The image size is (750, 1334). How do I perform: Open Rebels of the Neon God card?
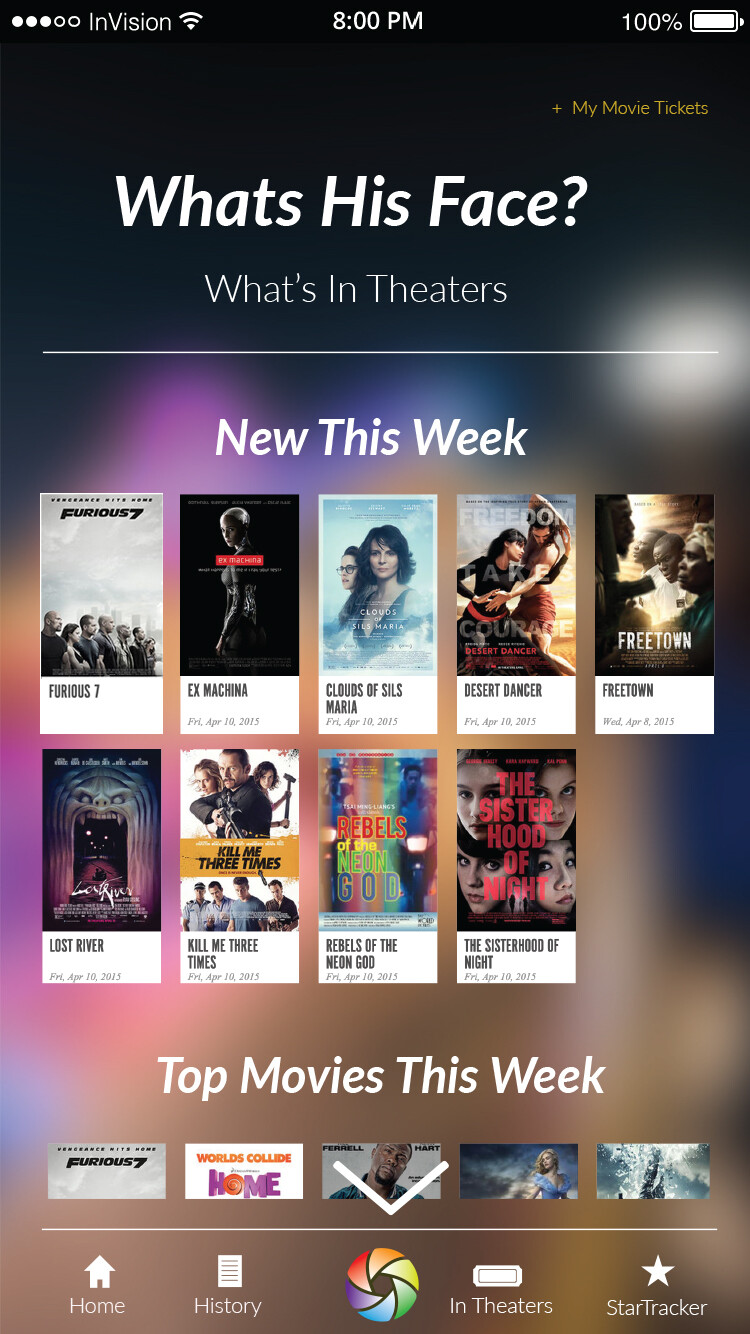tap(377, 865)
